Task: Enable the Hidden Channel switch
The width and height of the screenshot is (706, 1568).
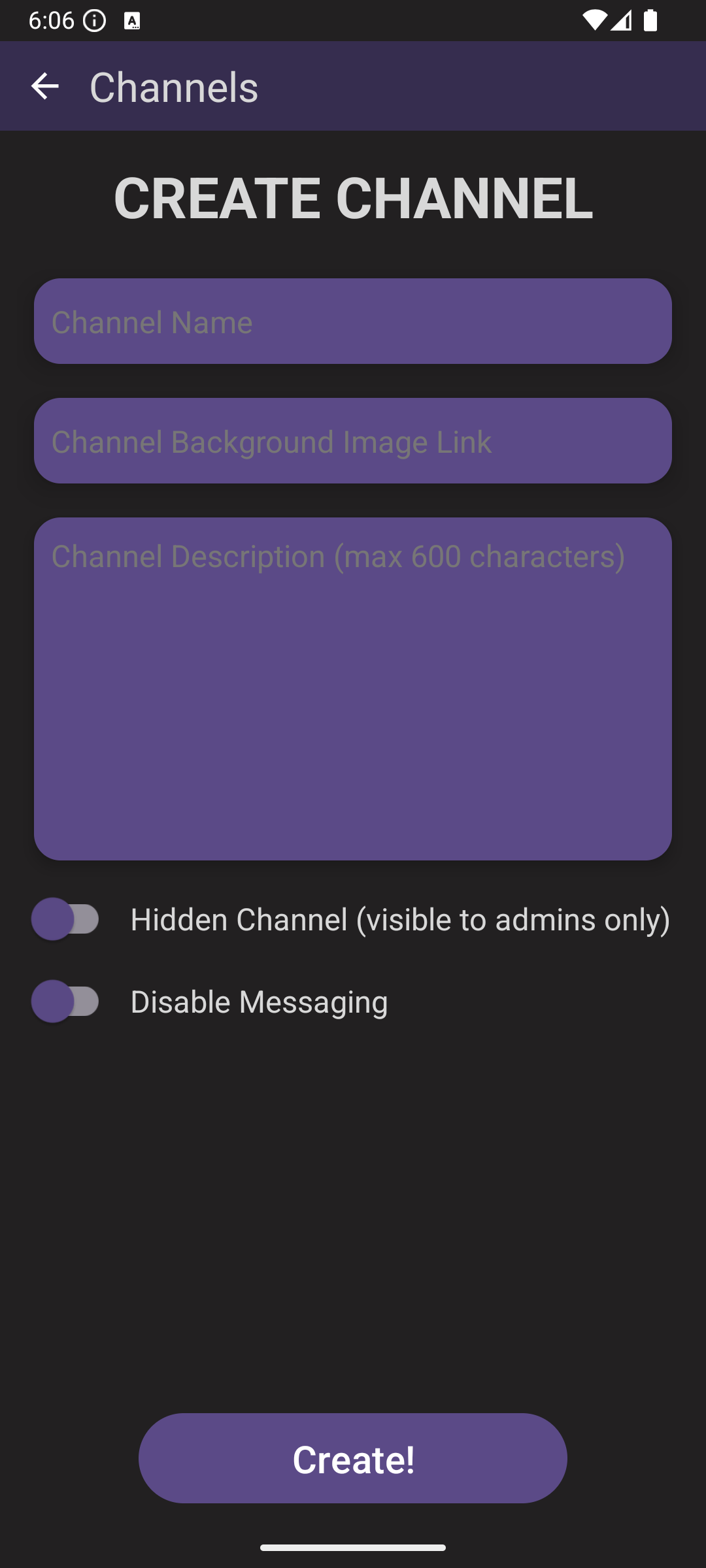Action: pyautogui.click(x=66, y=919)
